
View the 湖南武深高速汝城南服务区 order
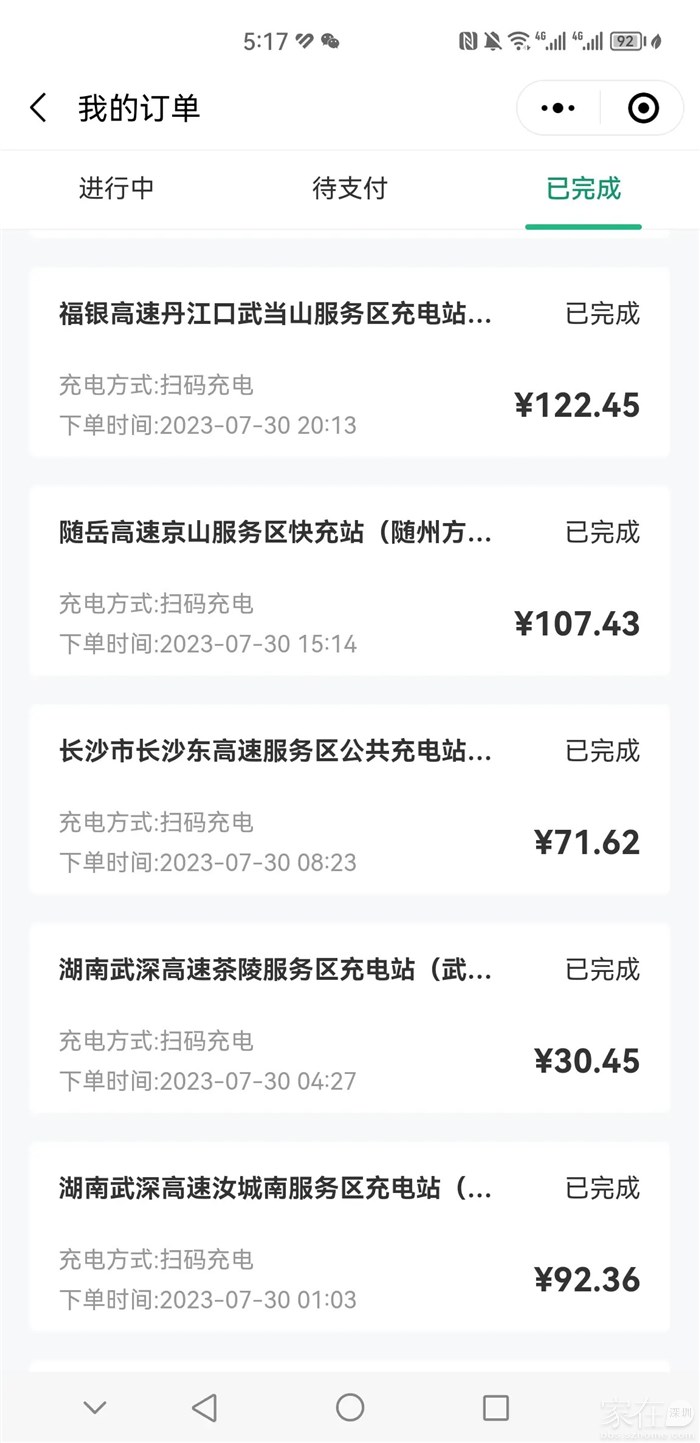click(349, 1237)
